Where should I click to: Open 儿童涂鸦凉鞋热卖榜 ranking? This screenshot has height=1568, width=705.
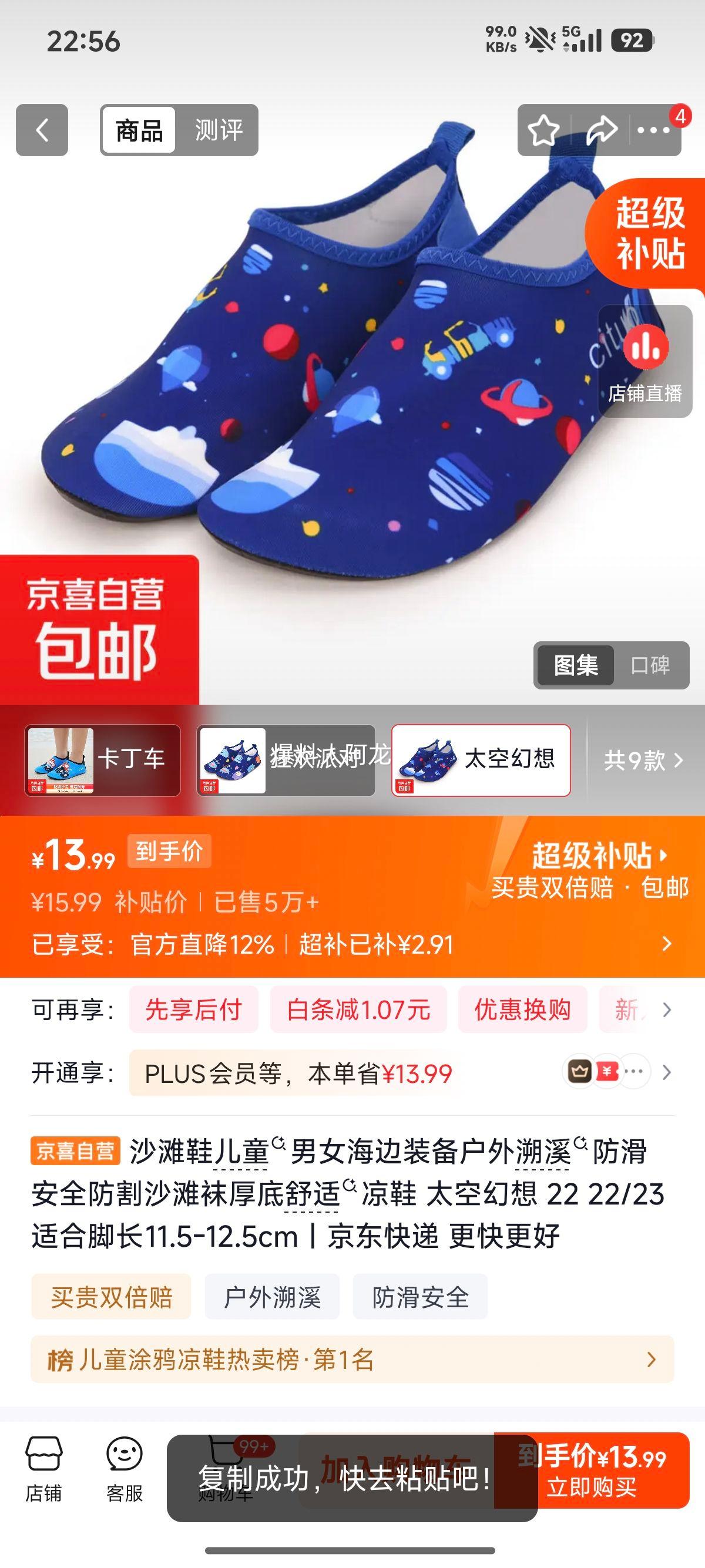pos(352,1359)
